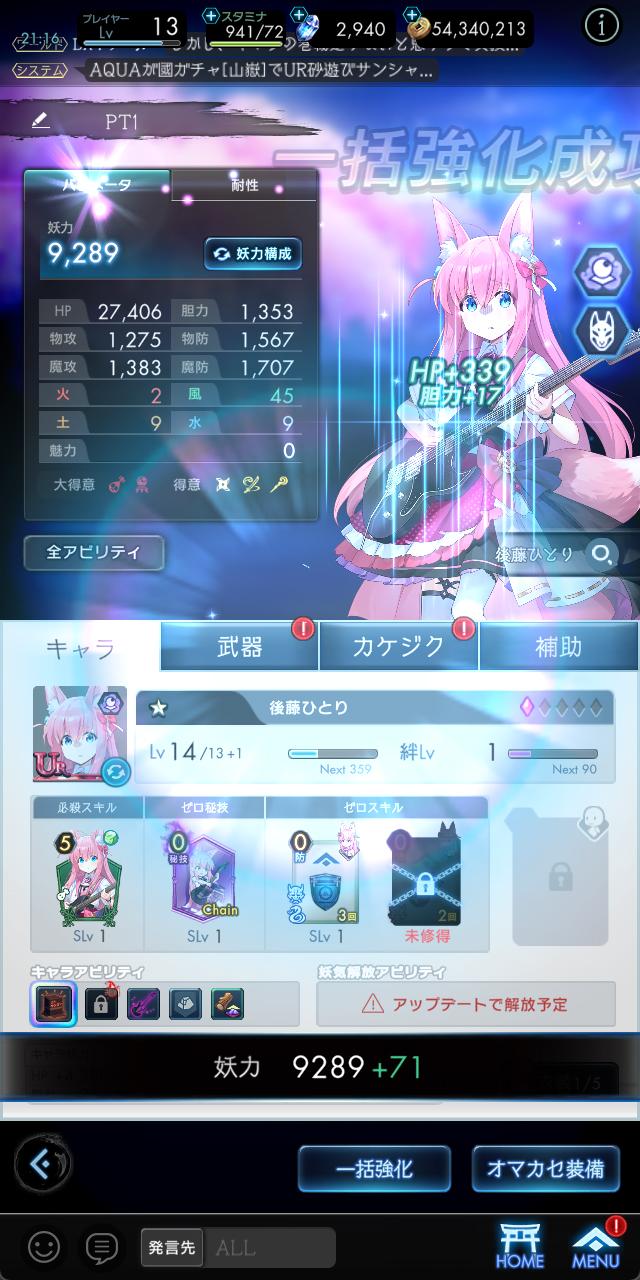Tap the 全アビリティ button
Image resolution: width=640 pixels, height=1280 pixels.
(94, 552)
